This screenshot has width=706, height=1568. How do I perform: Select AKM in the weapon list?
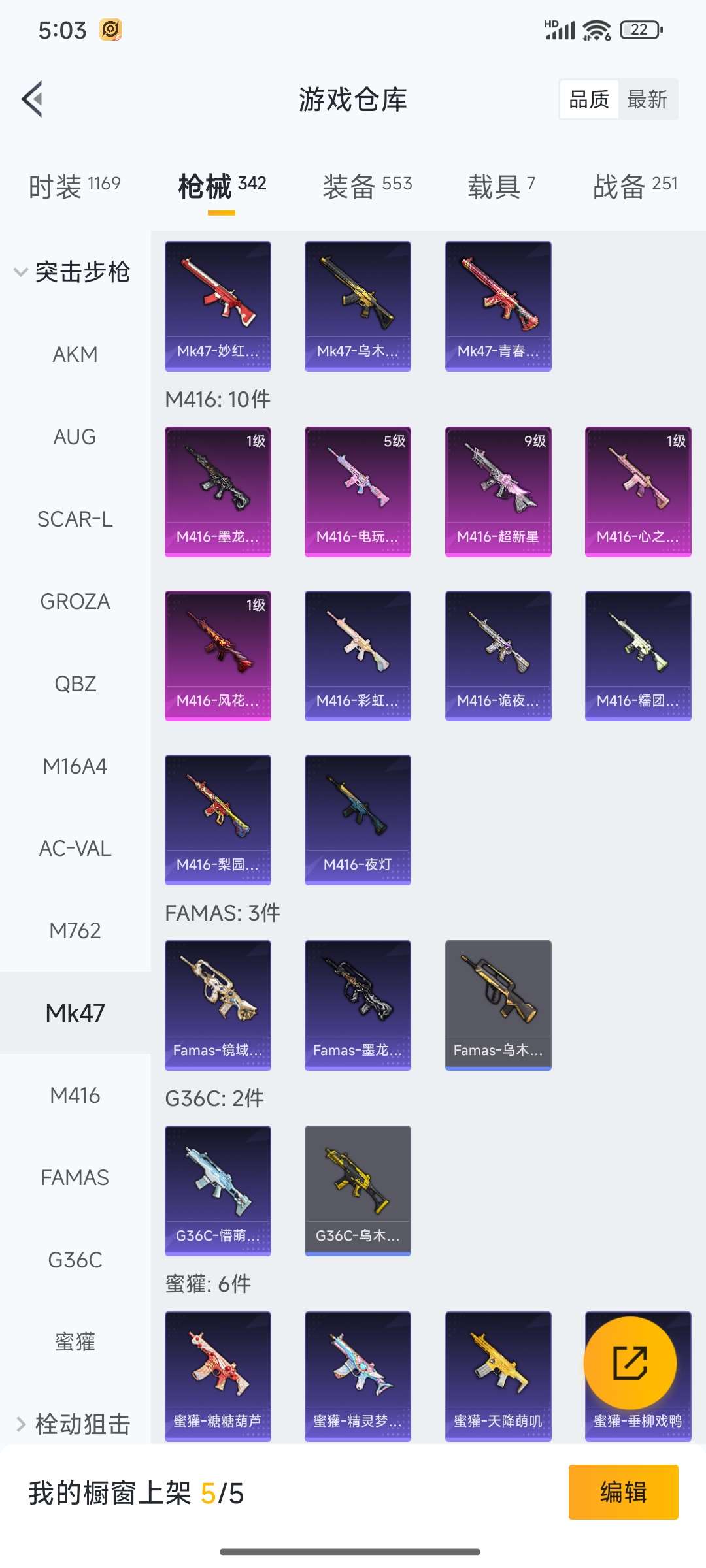click(75, 354)
